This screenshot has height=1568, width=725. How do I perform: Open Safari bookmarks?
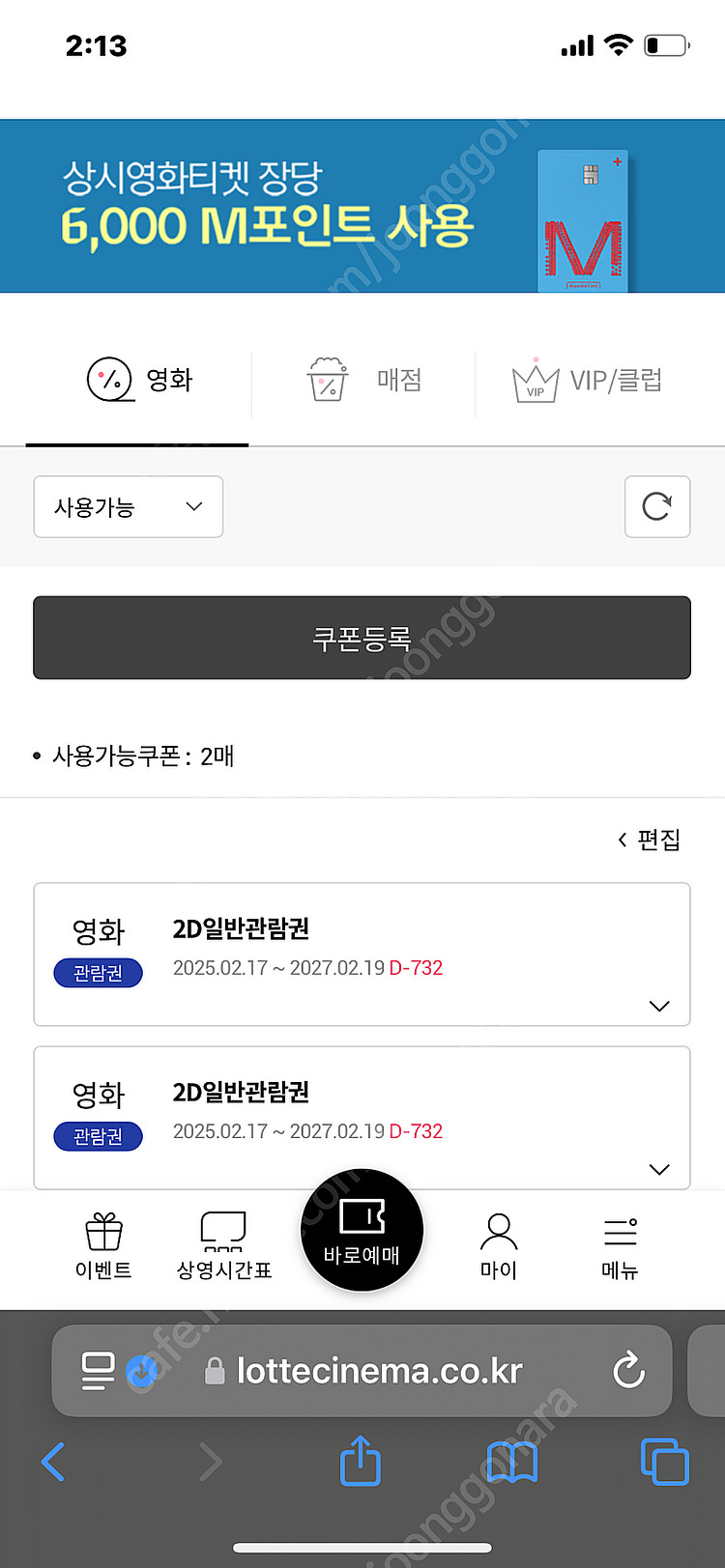pyautogui.click(x=512, y=1462)
